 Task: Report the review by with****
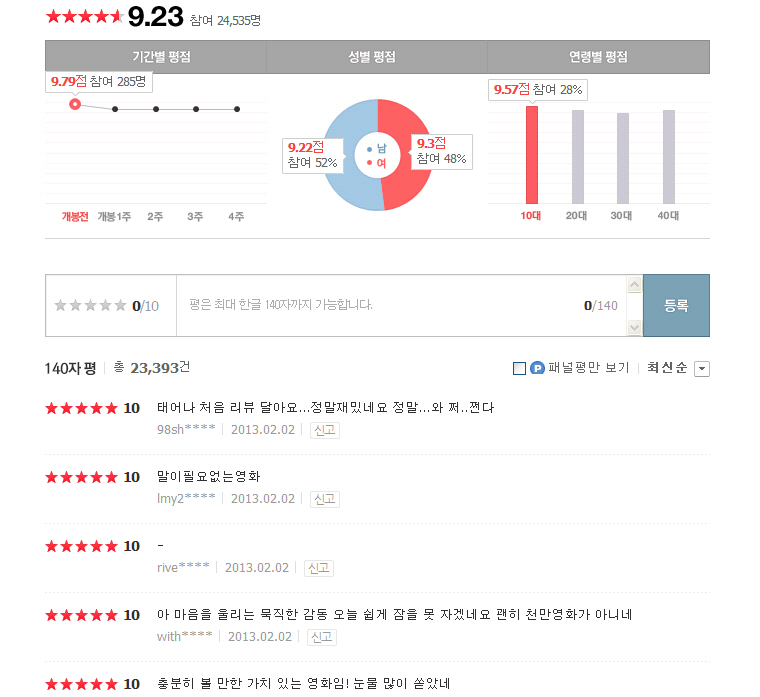(x=321, y=637)
